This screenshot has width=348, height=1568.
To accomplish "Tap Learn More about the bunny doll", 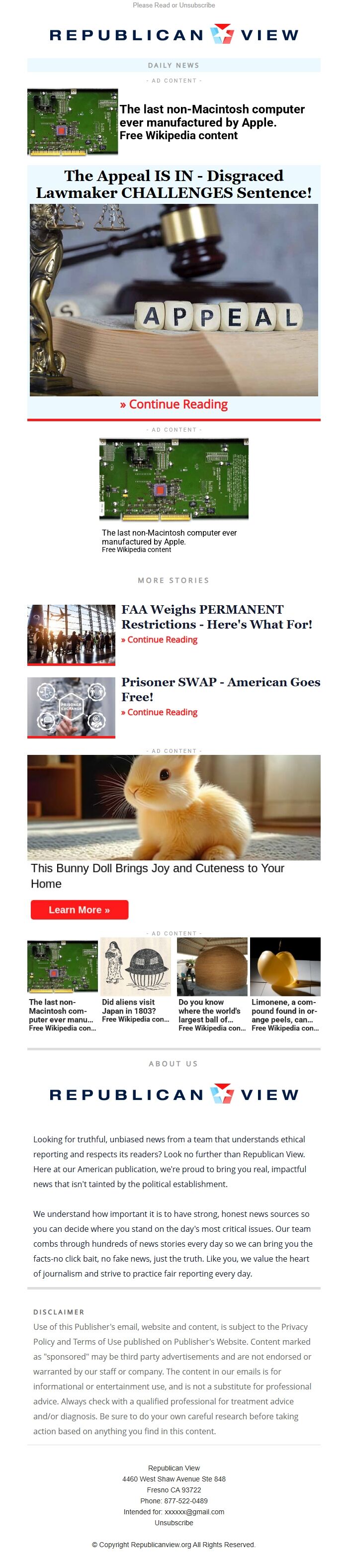I will point(79,910).
